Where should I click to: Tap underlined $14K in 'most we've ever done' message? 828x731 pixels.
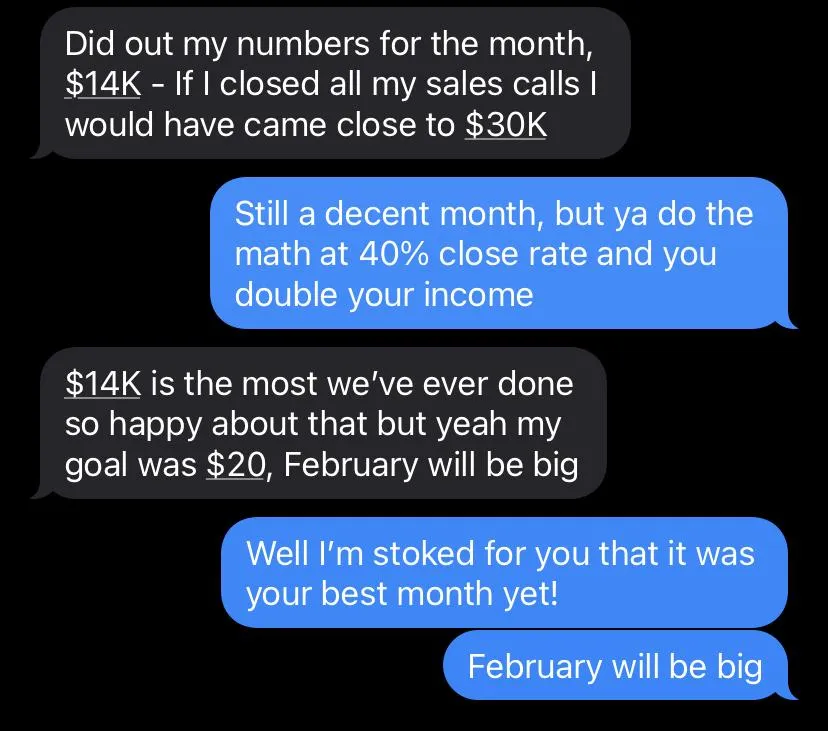pyautogui.click(x=103, y=383)
